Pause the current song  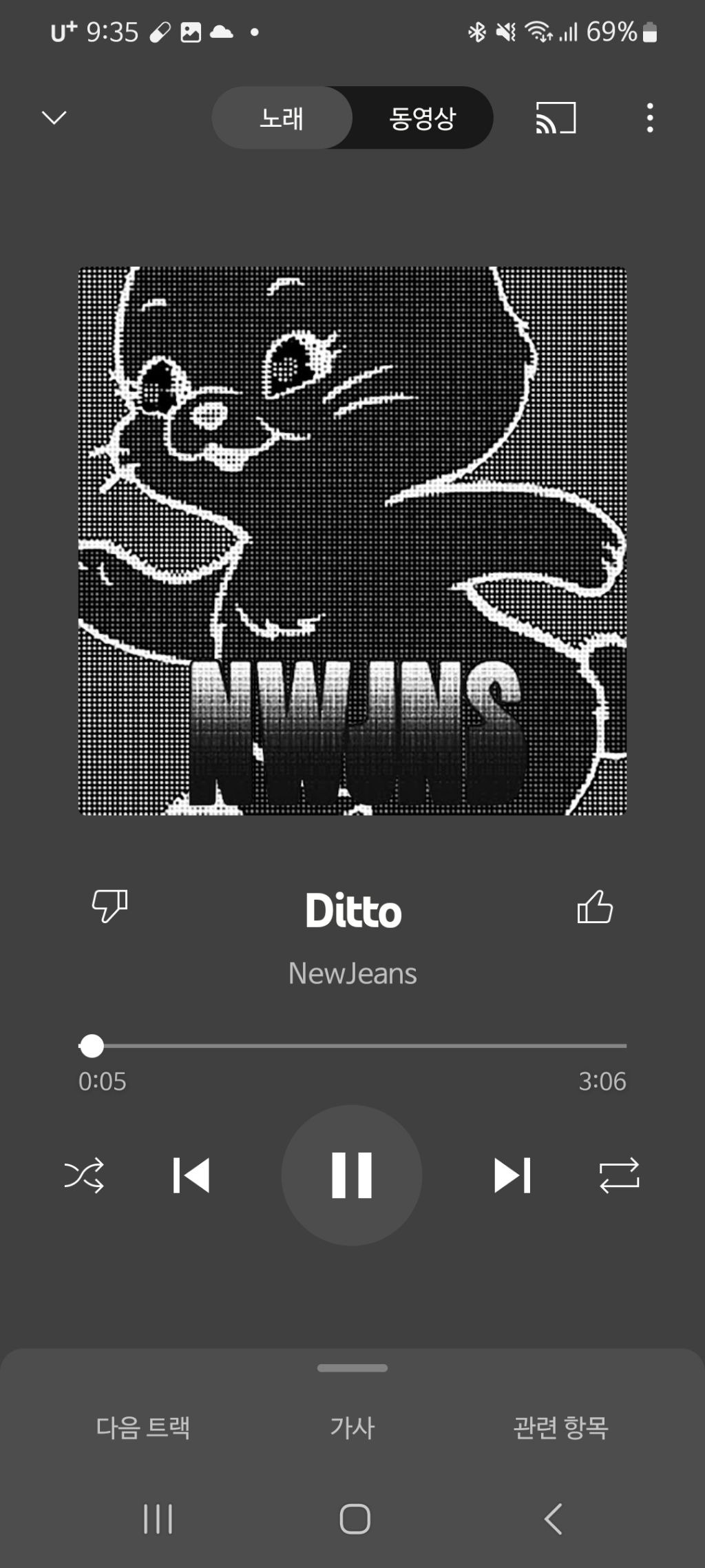click(352, 1175)
